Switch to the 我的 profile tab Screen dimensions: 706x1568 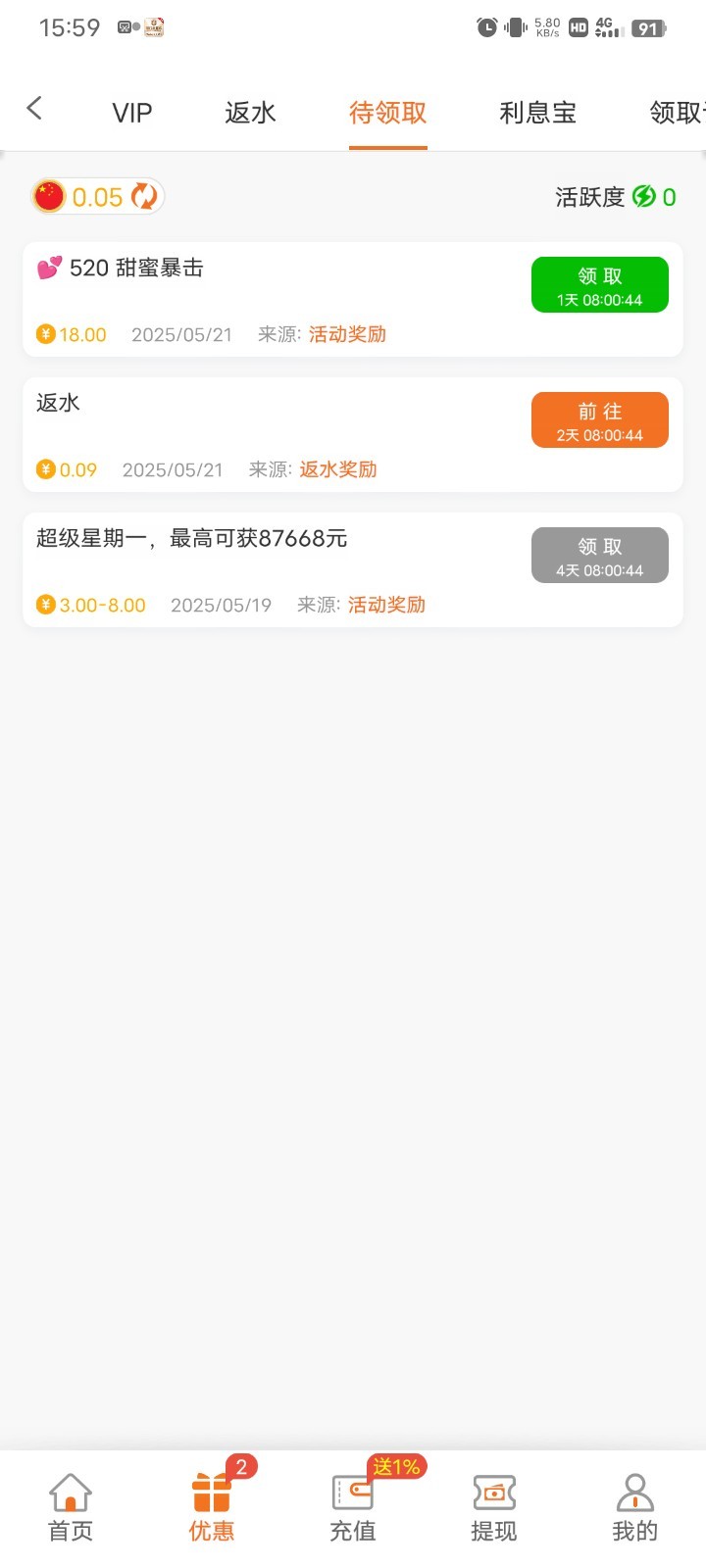tap(634, 1507)
